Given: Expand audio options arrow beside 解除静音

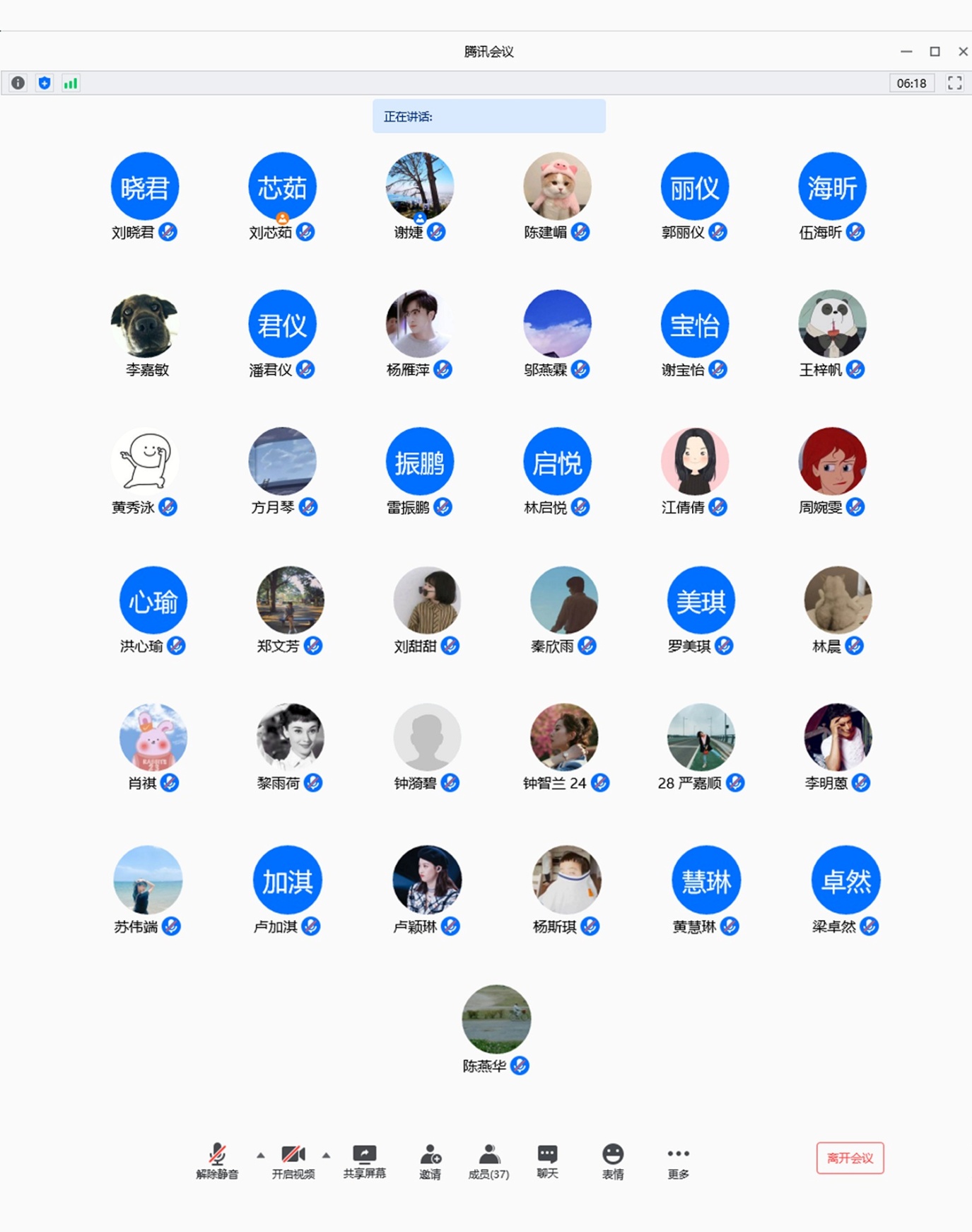Looking at the screenshot, I should pyautogui.click(x=261, y=1155).
